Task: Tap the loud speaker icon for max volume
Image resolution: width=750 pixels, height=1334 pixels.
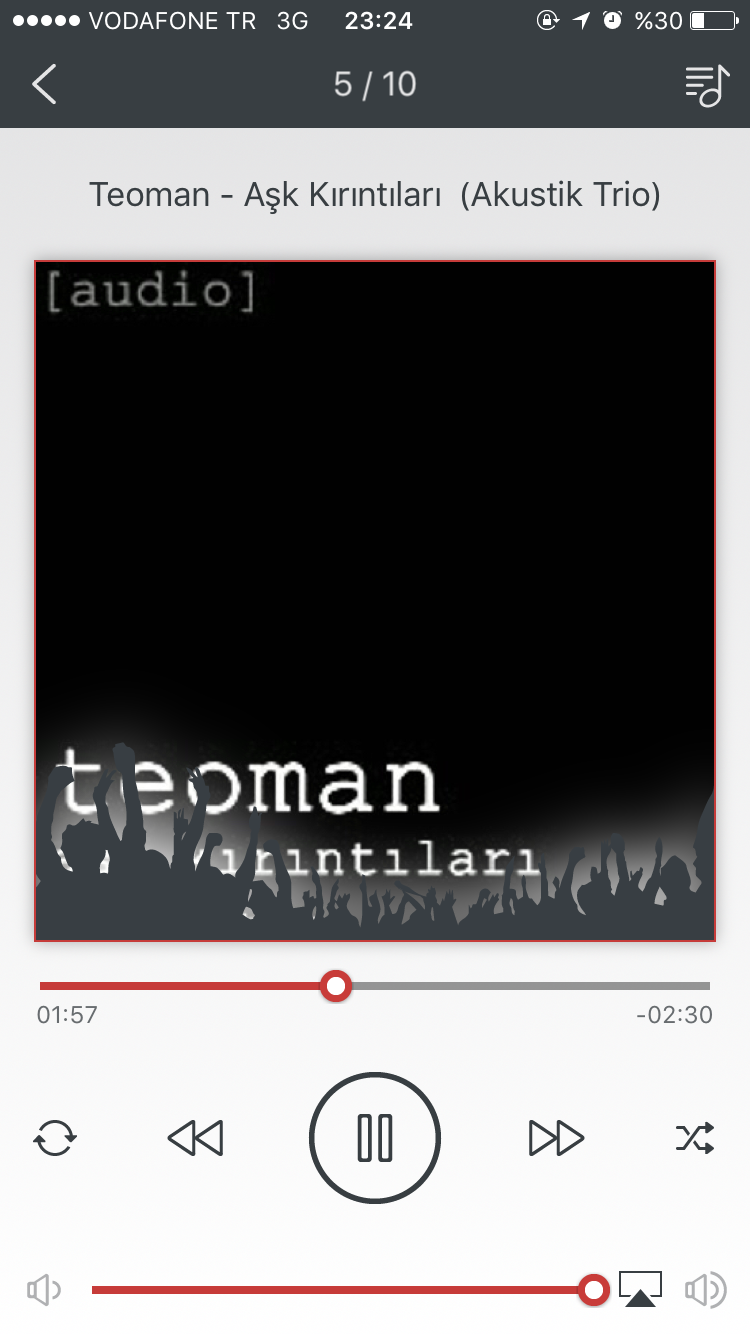Action: [x=706, y=1291]
